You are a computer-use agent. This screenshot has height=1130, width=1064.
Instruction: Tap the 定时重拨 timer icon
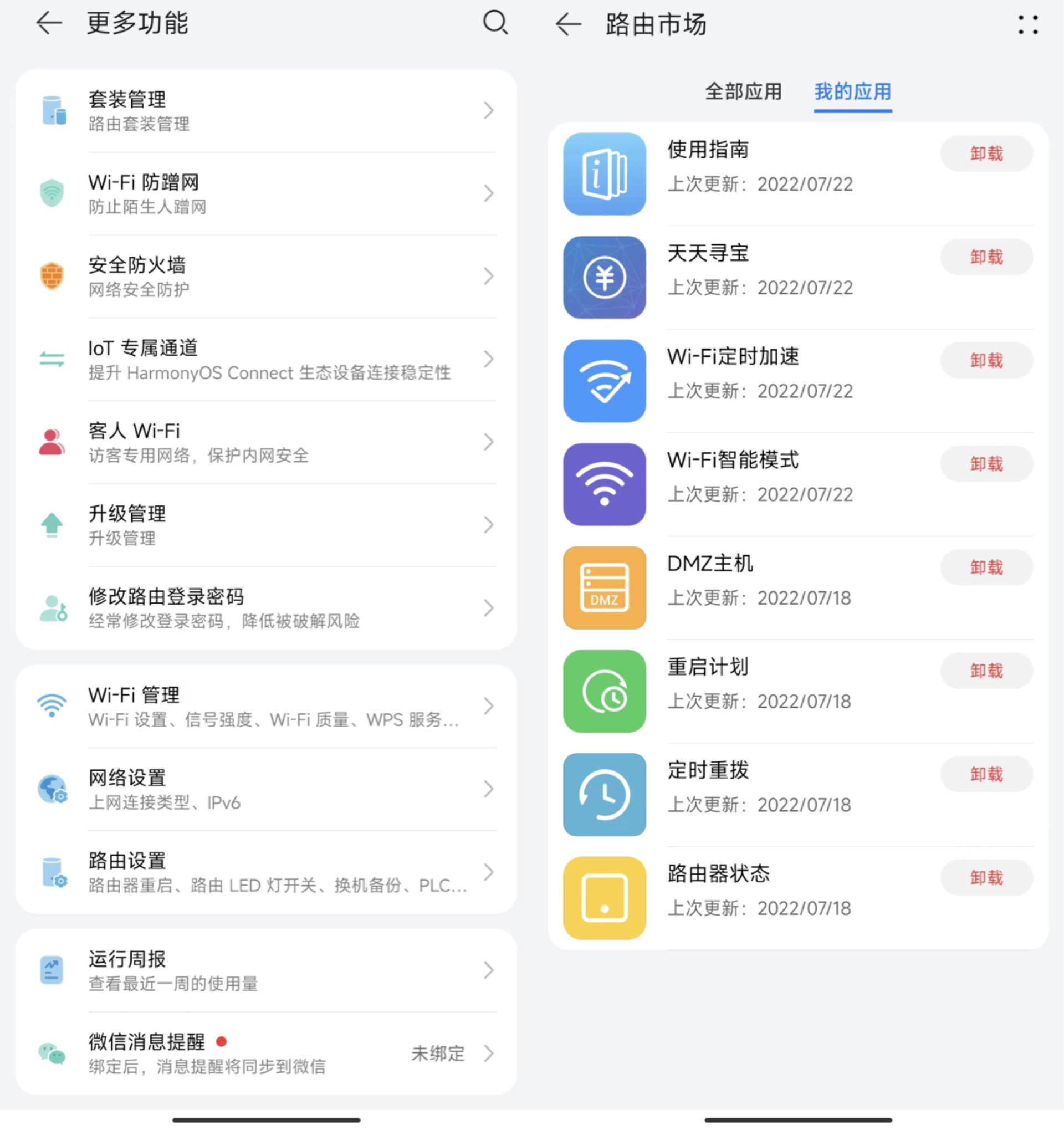tap(604, 794)
